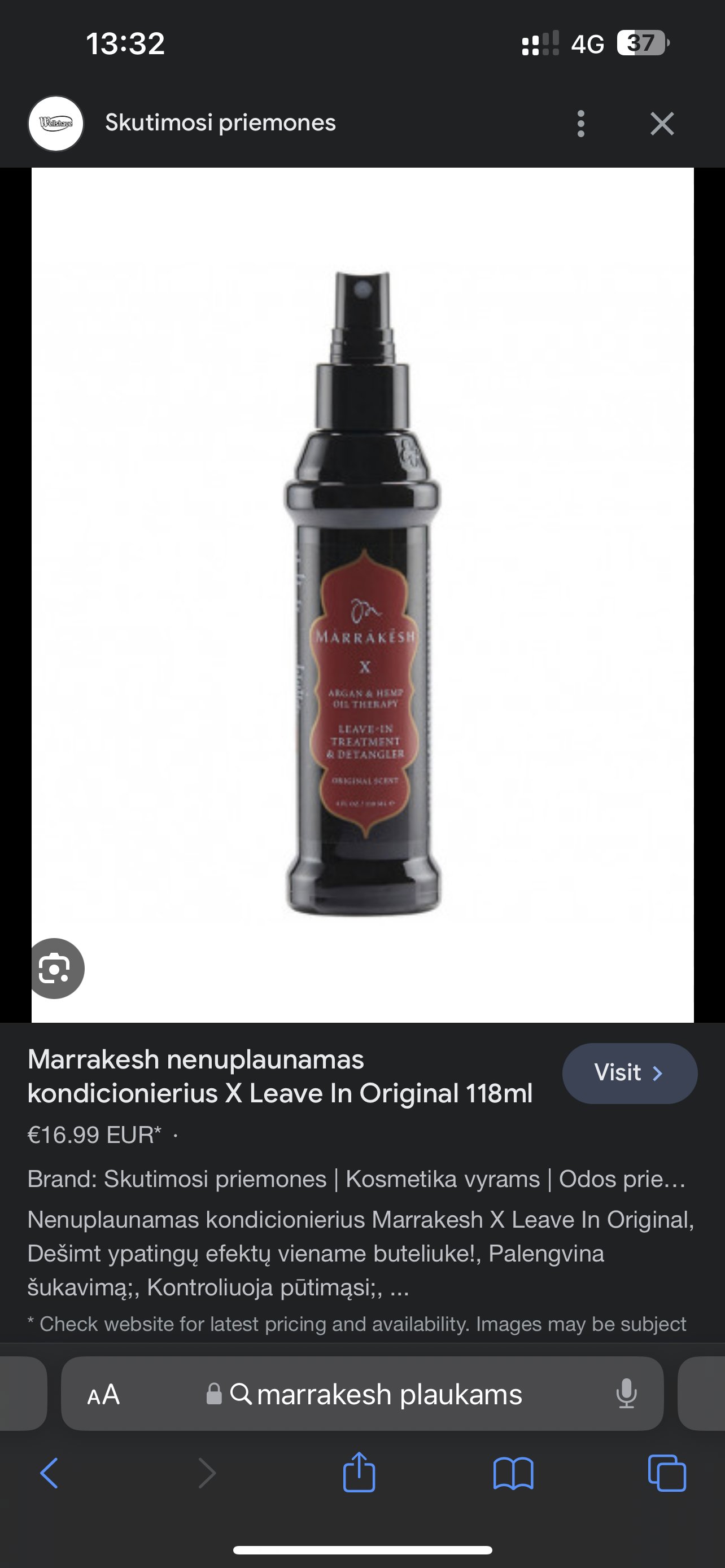Open the AA reader options
Screen dimensions: 725x1568
click(103, 1395)
